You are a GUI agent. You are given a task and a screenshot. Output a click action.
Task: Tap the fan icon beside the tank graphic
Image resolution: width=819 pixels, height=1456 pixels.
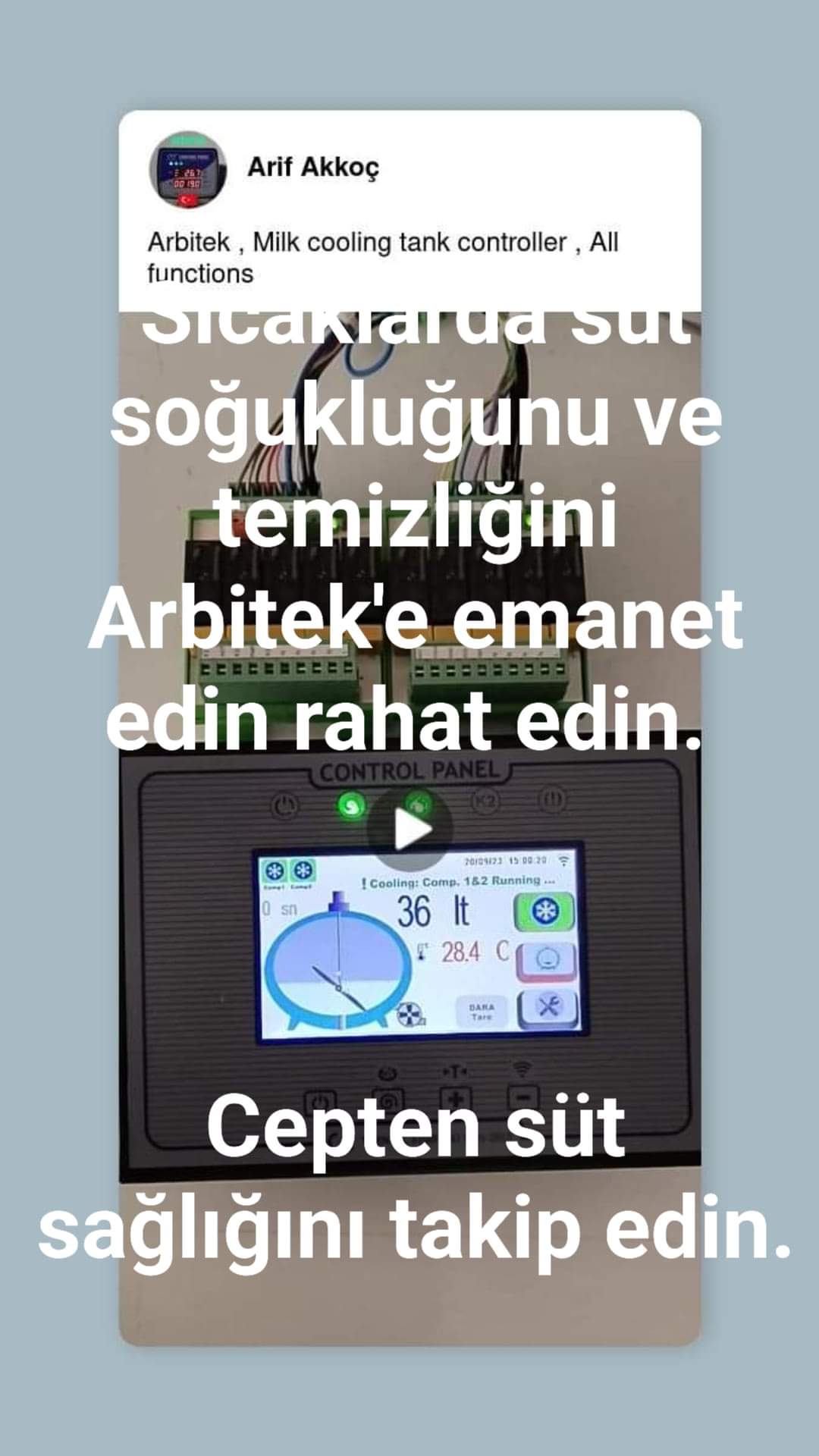409,1015
